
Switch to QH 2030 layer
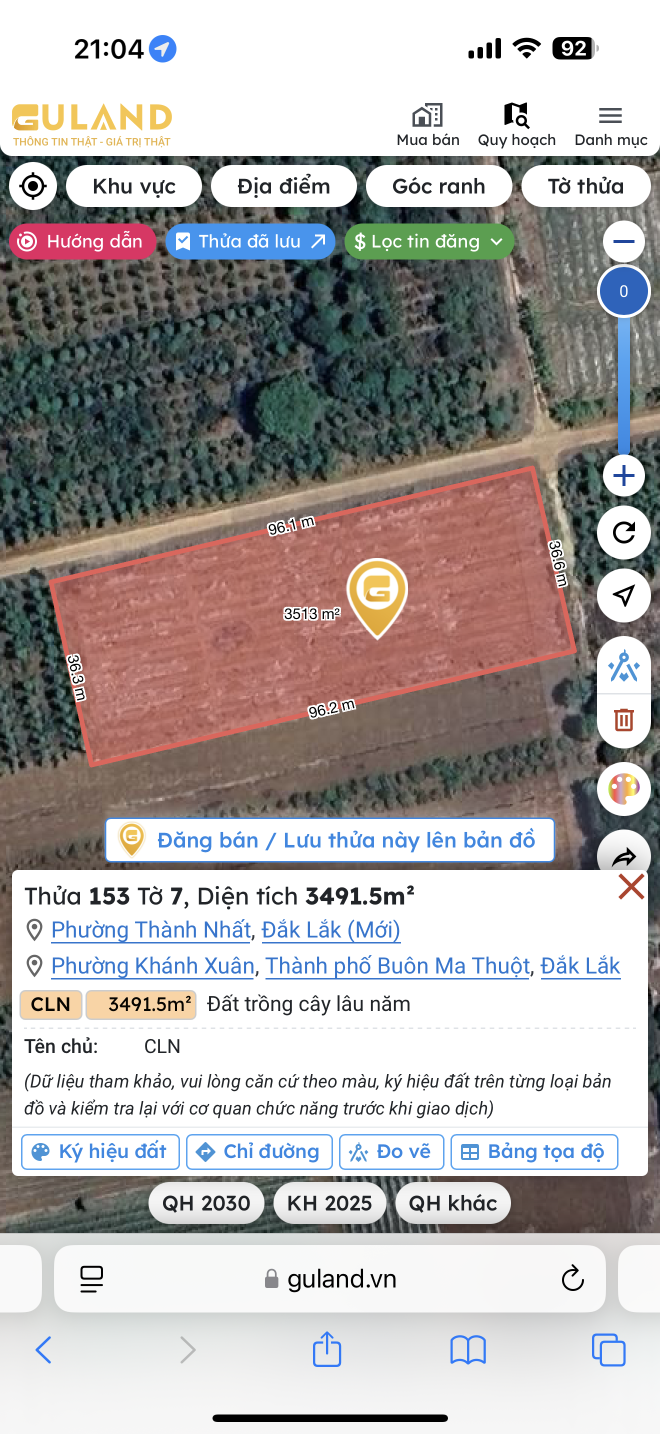pyautogui.click(x=207, y=1203)
